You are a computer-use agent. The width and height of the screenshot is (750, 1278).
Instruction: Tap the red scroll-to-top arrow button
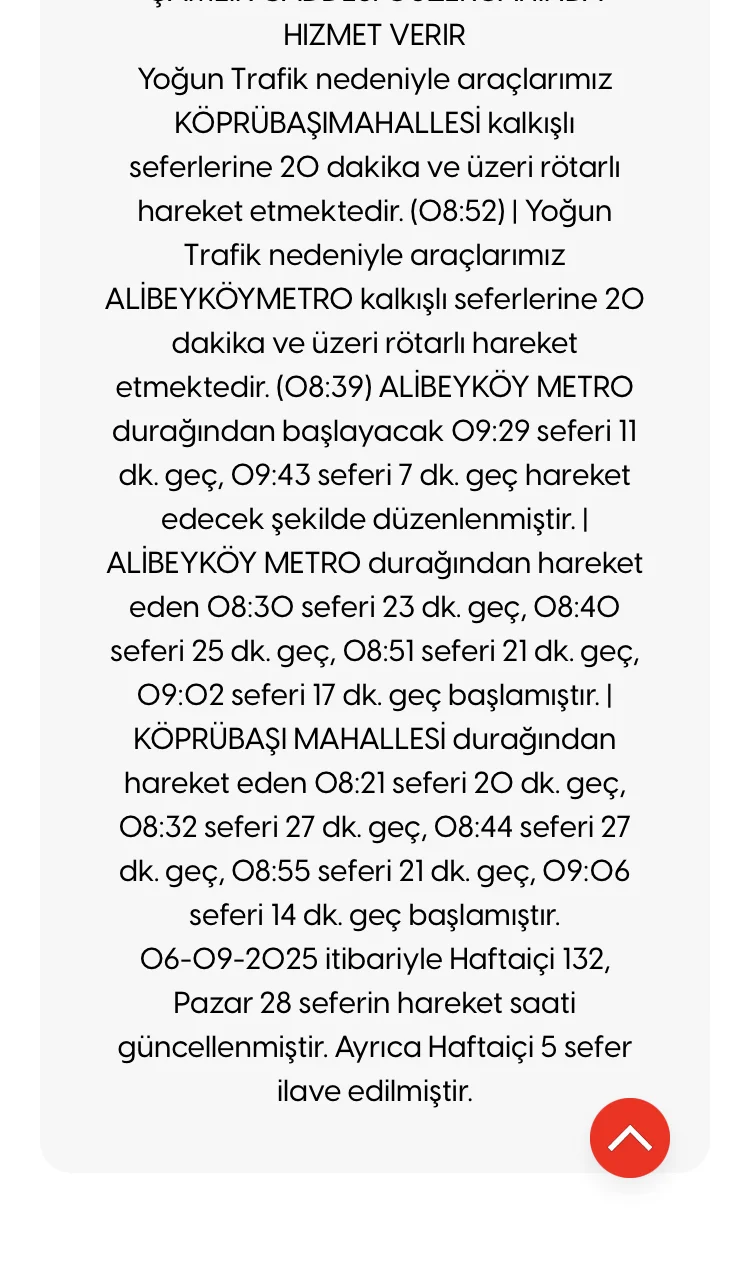[629, 1137]
